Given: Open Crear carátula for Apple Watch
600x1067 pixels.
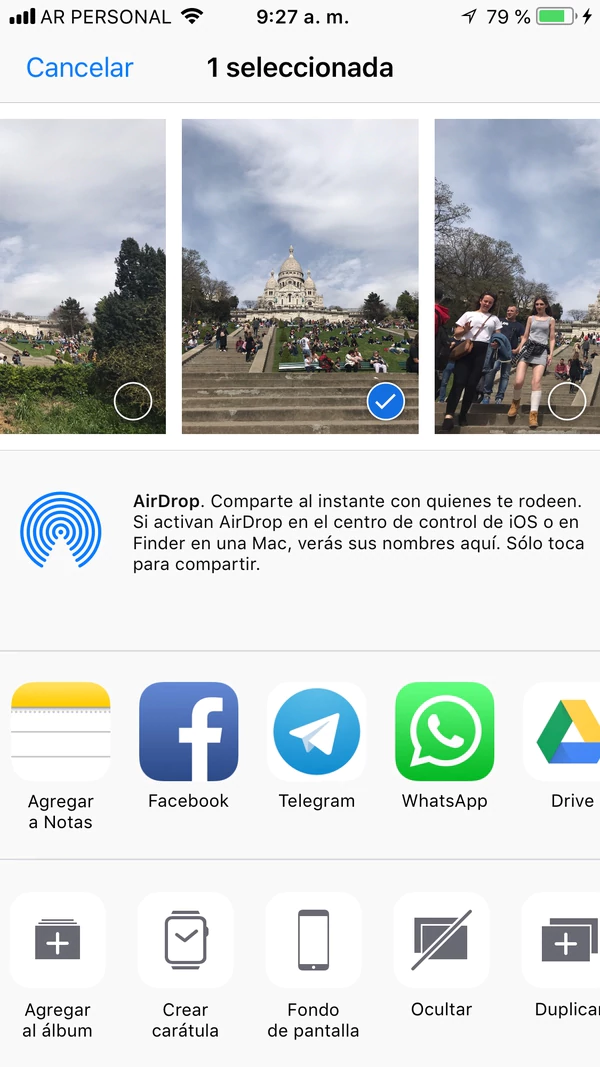Looking at the screenshot, I should coord(186,940).
